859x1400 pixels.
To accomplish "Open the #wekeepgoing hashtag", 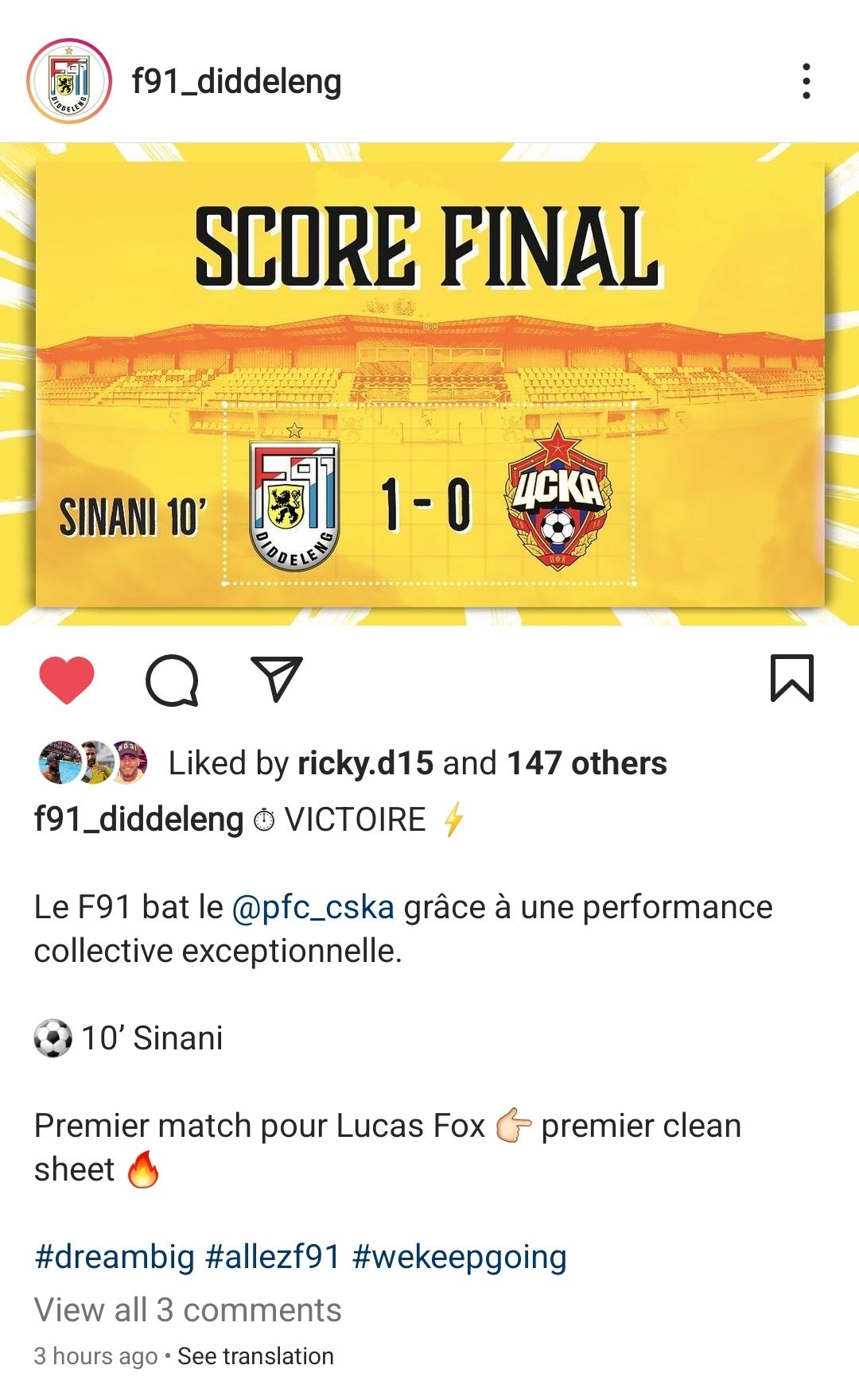I will coord(459,1257).
